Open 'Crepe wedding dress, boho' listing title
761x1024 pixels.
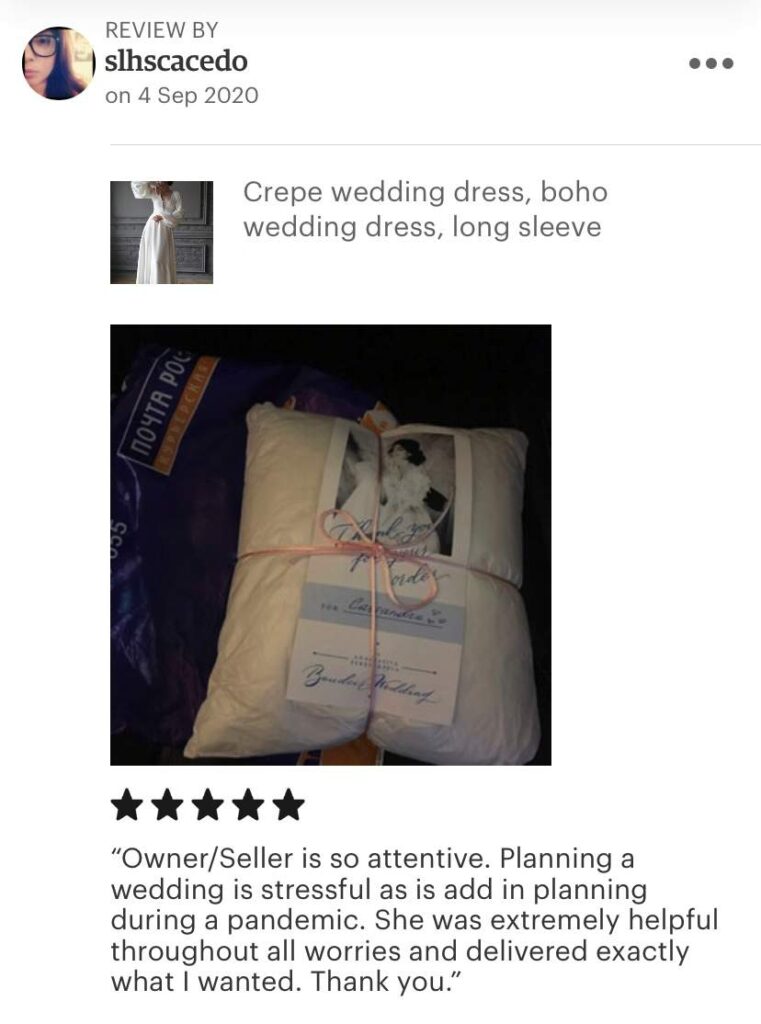pyautogui.click(x=424, y=209)
